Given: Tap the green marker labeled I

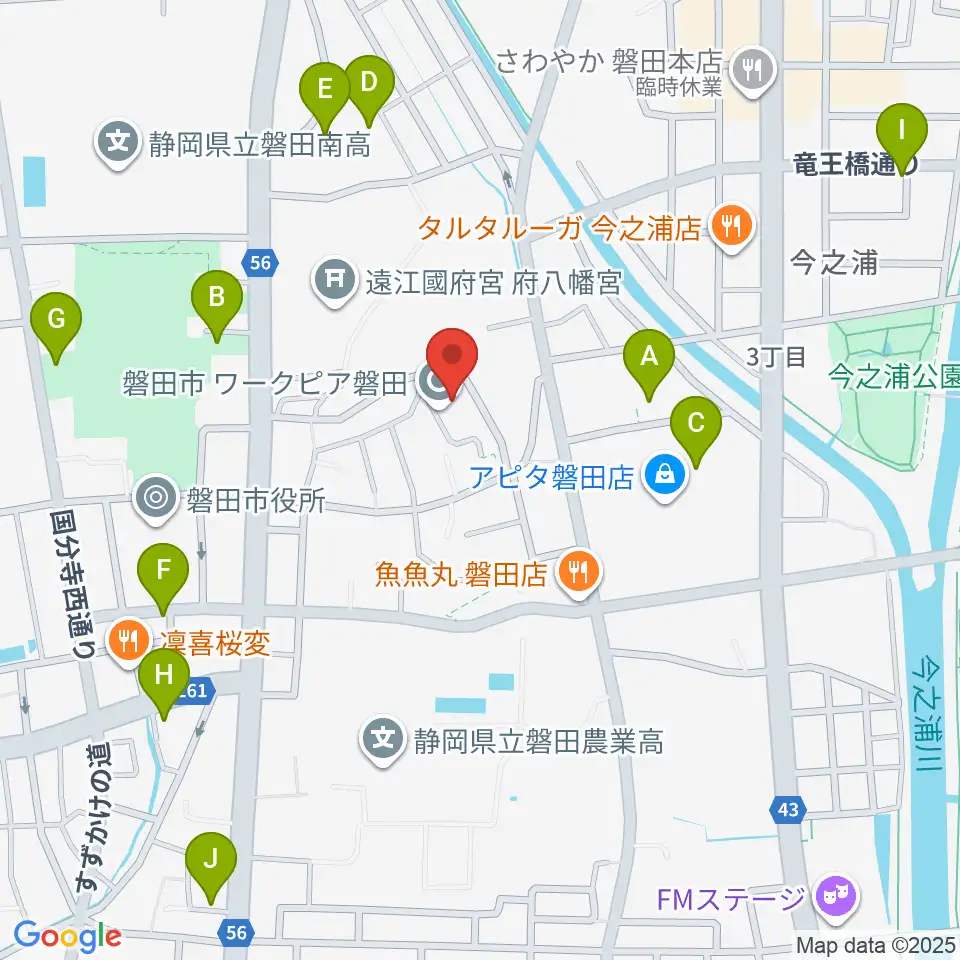Looking at the screenshot, I should point(902,135).
